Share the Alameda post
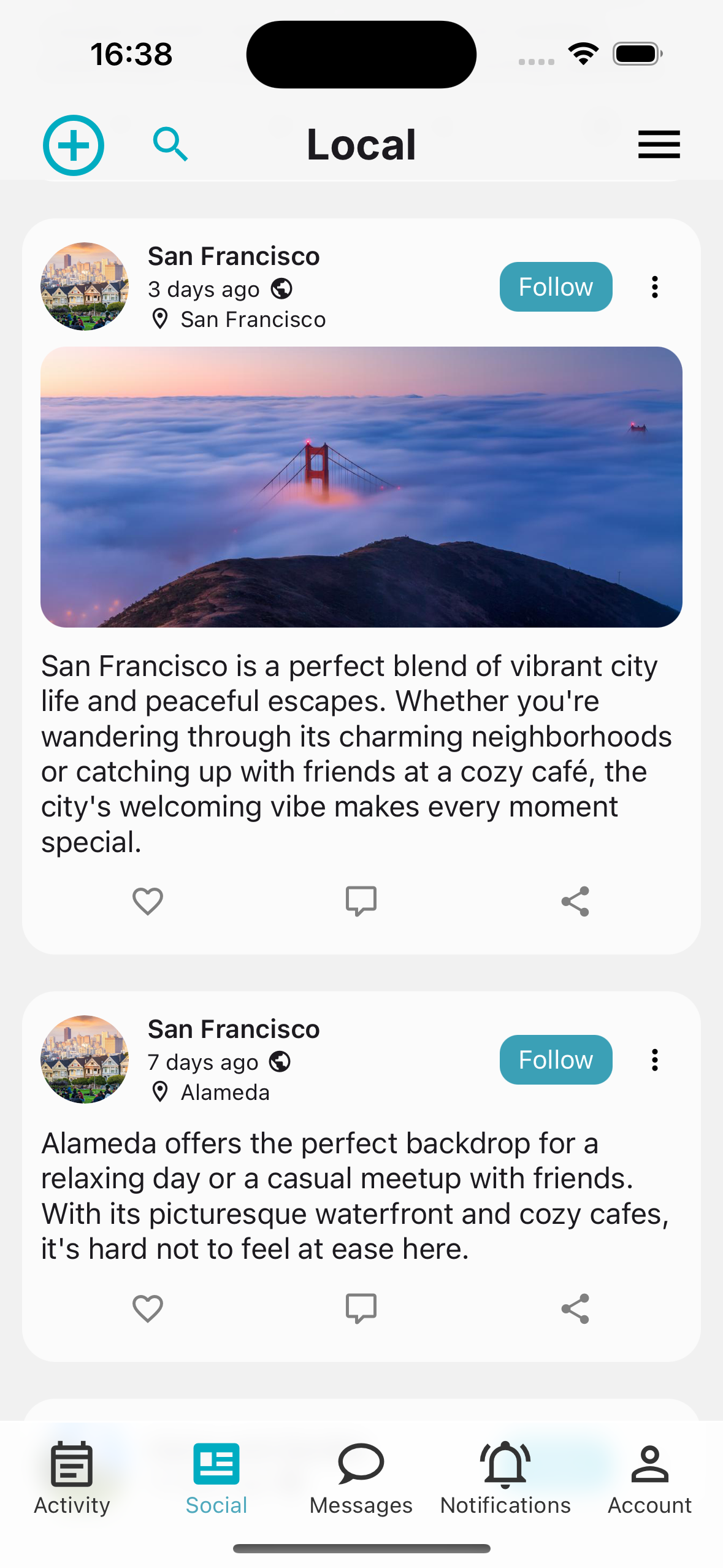The height and width of the screenshot is (1568, 723). 575,1308
